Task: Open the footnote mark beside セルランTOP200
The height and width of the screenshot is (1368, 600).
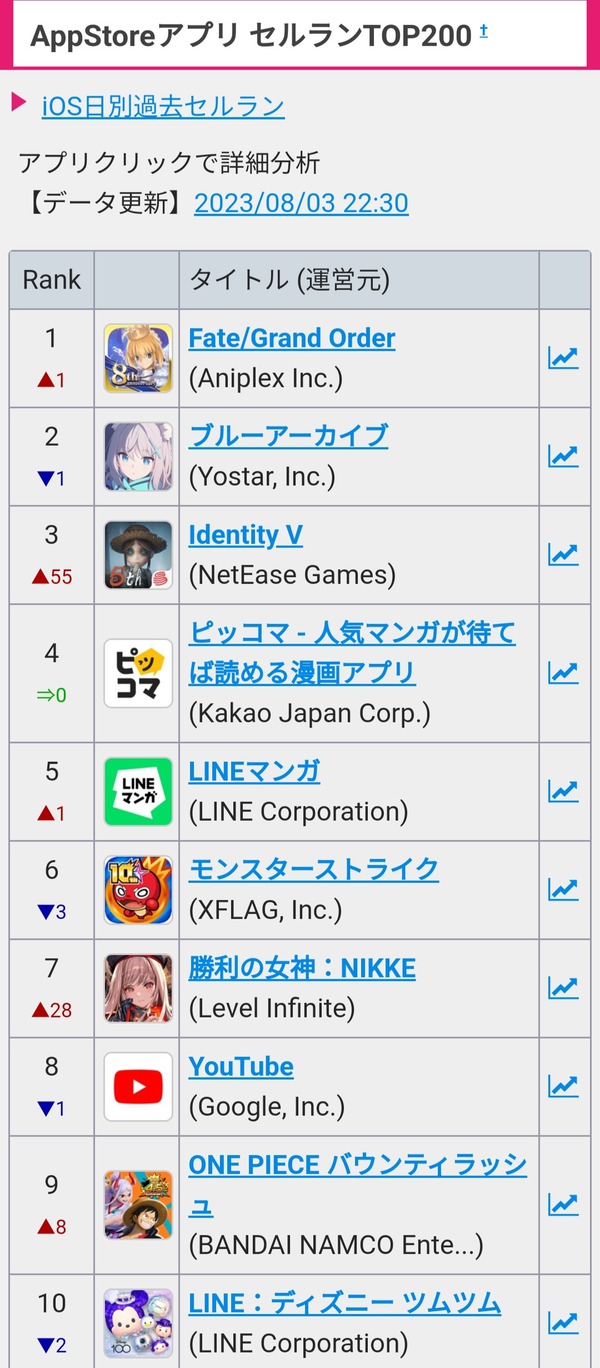Action: point(484,31)
